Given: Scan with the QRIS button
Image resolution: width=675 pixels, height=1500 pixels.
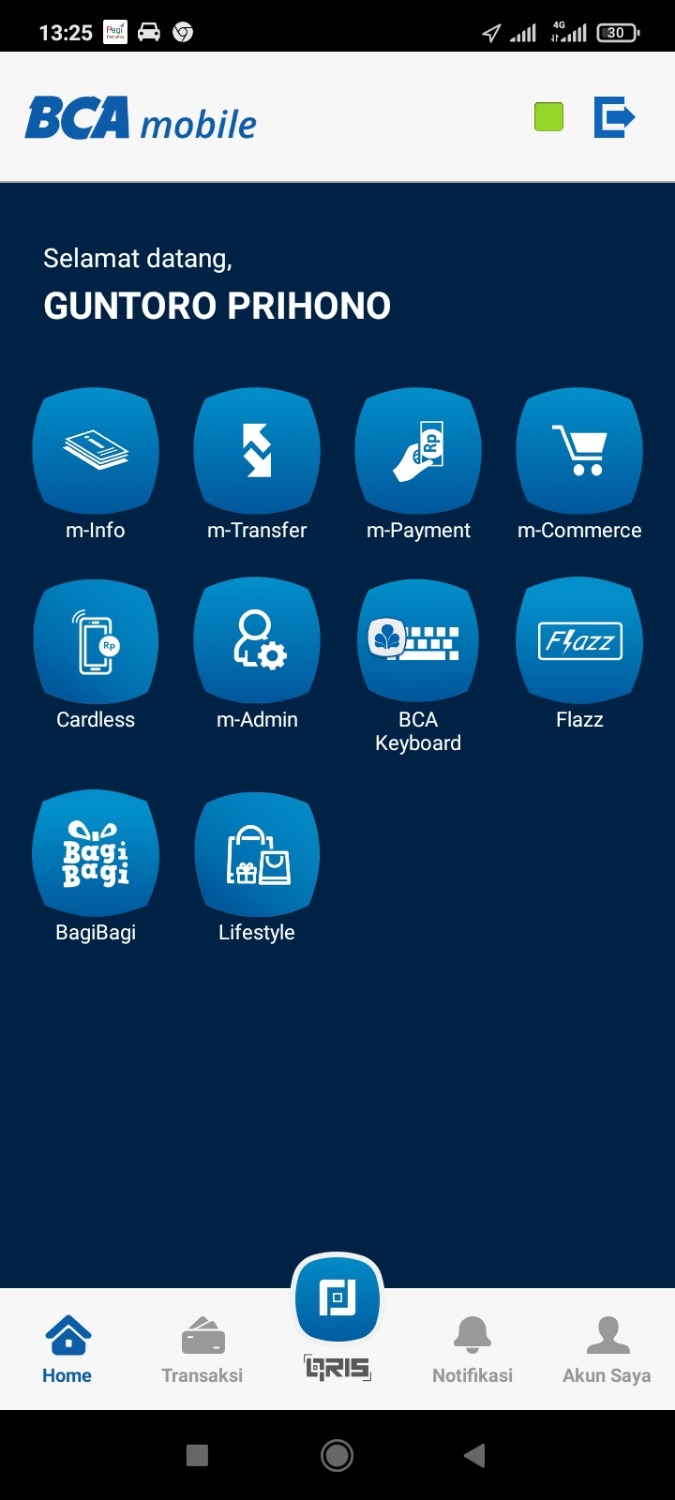Looking at the screenshot, I should (337, 1300).
